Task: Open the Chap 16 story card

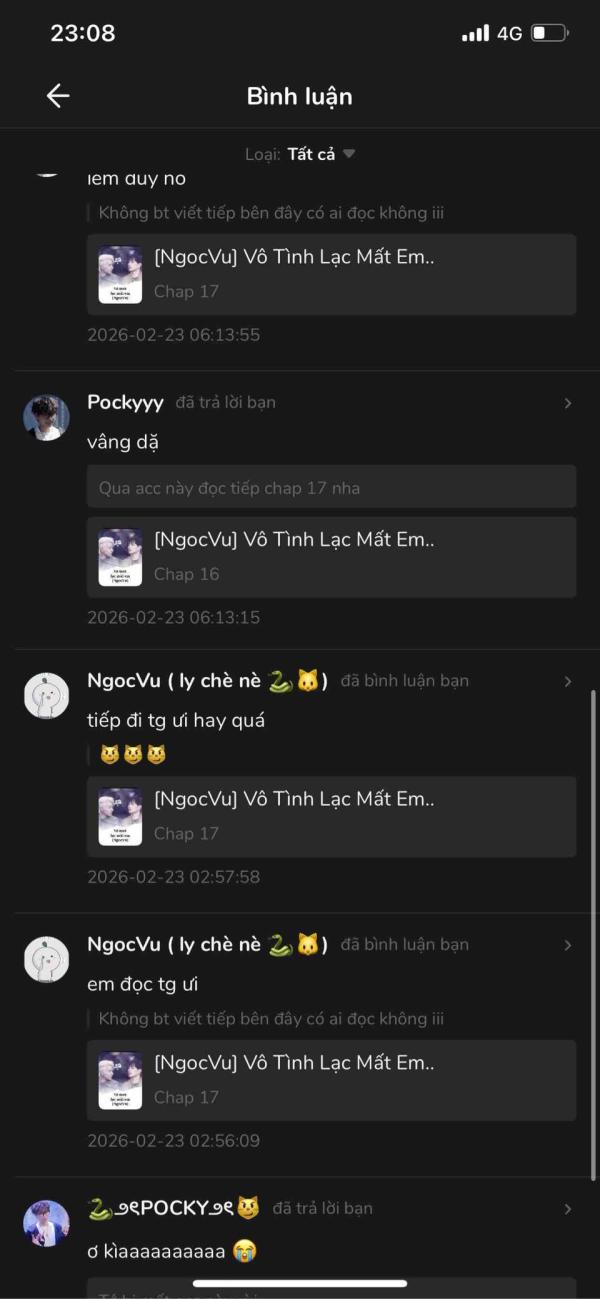Action: tap(331, 557)
